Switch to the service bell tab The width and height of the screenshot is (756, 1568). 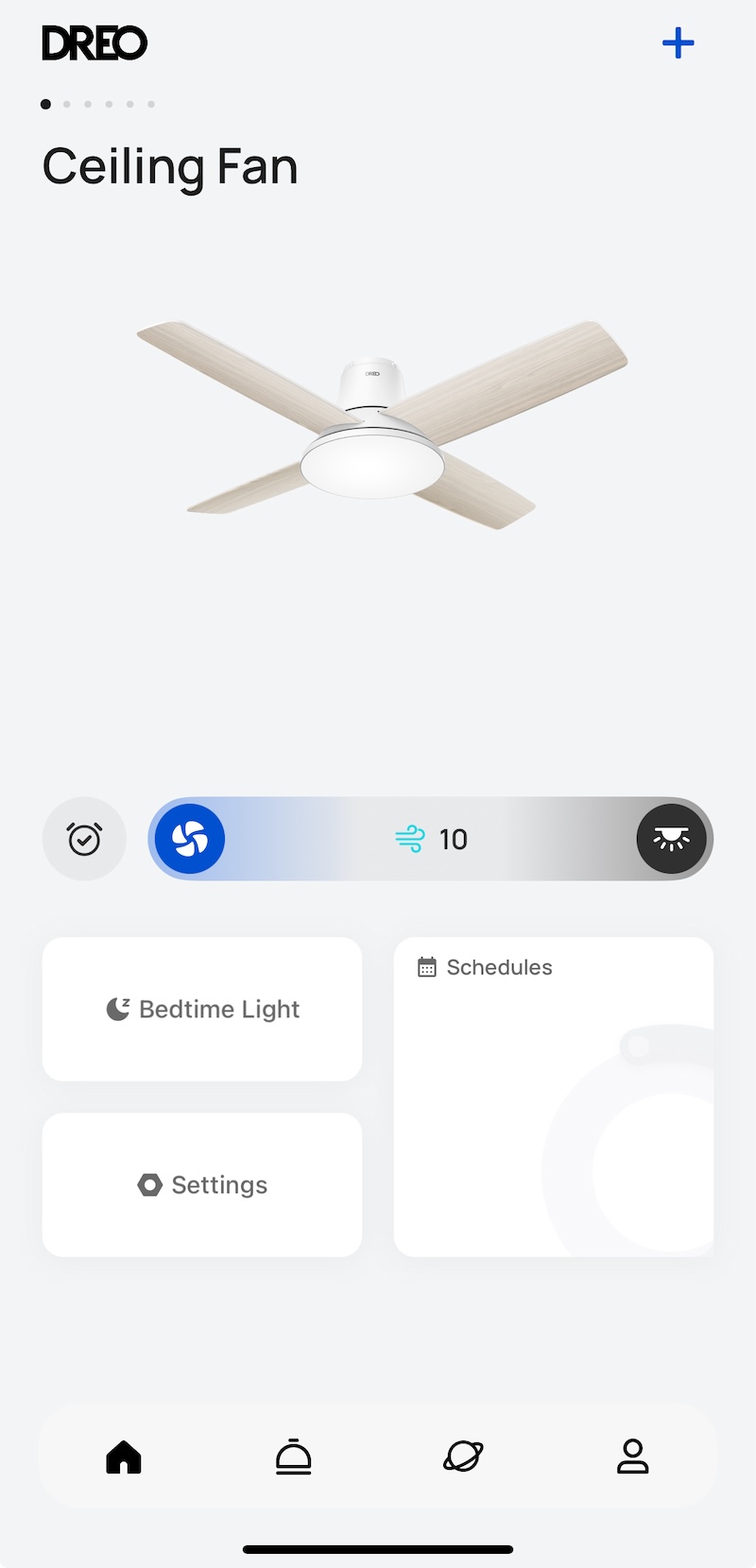click(x=293, y=1457)
